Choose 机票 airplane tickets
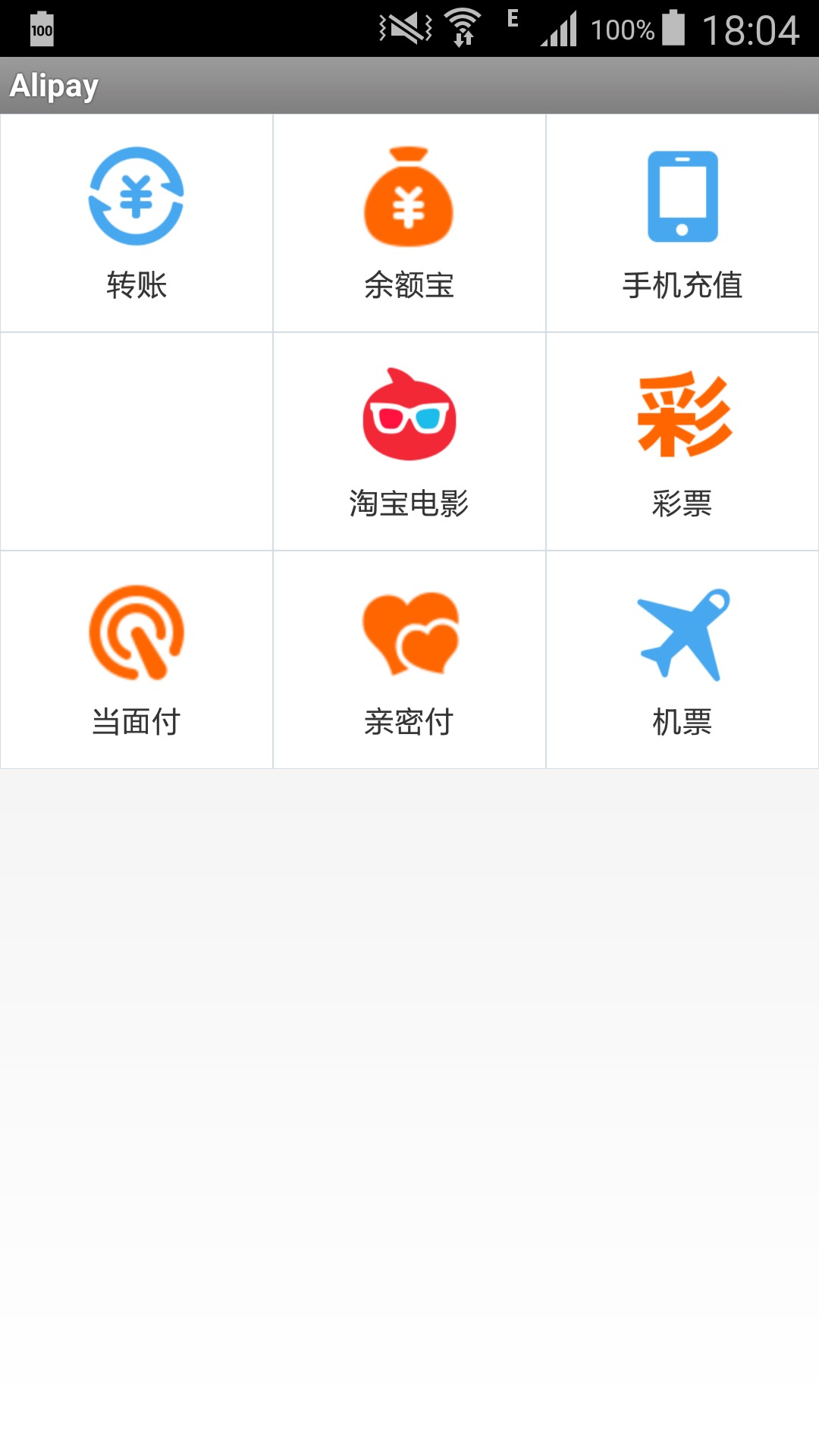819x1456 pixels. click(x=682, y=660)
